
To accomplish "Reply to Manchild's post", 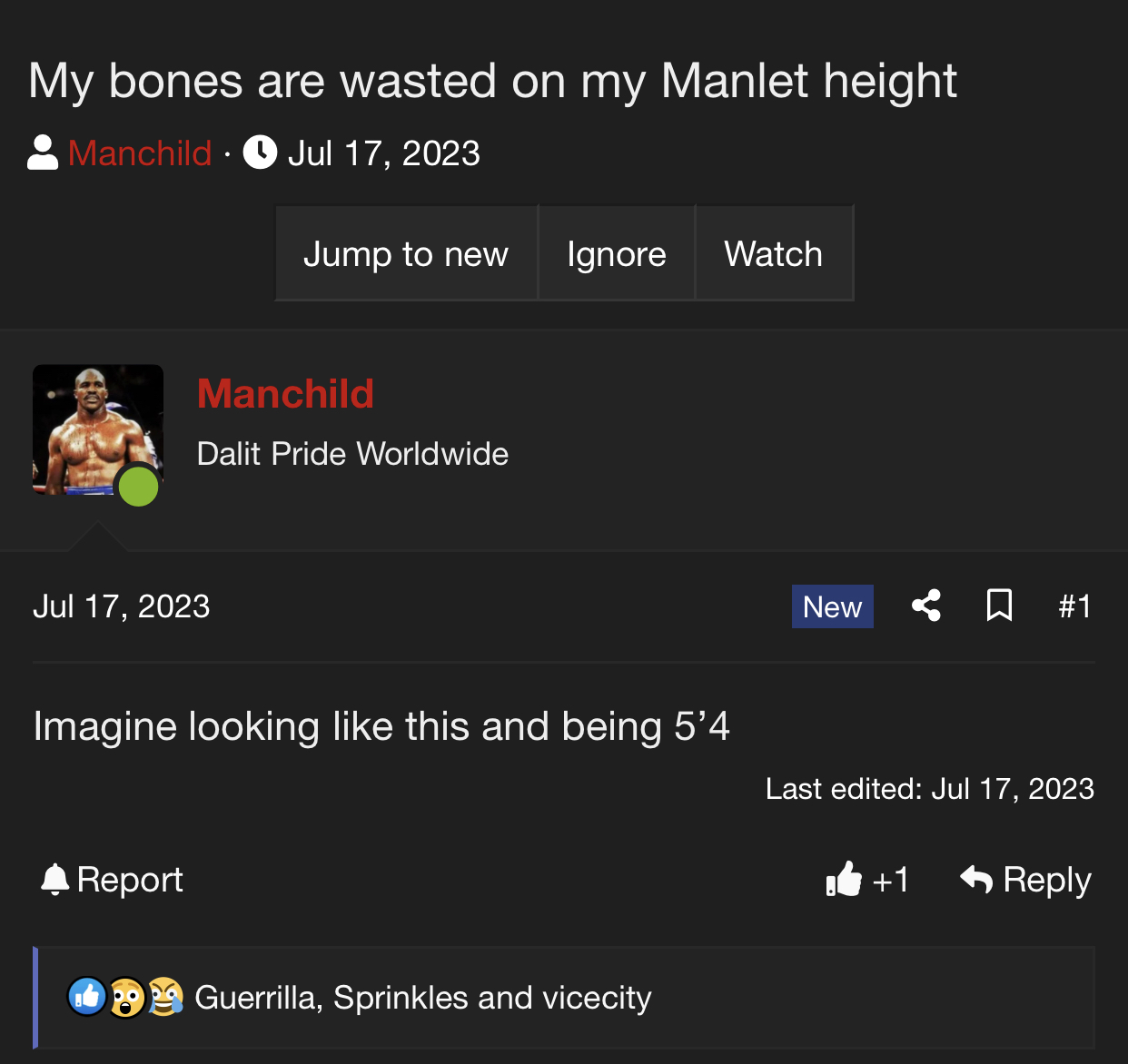I will (x=1026, y=880).
